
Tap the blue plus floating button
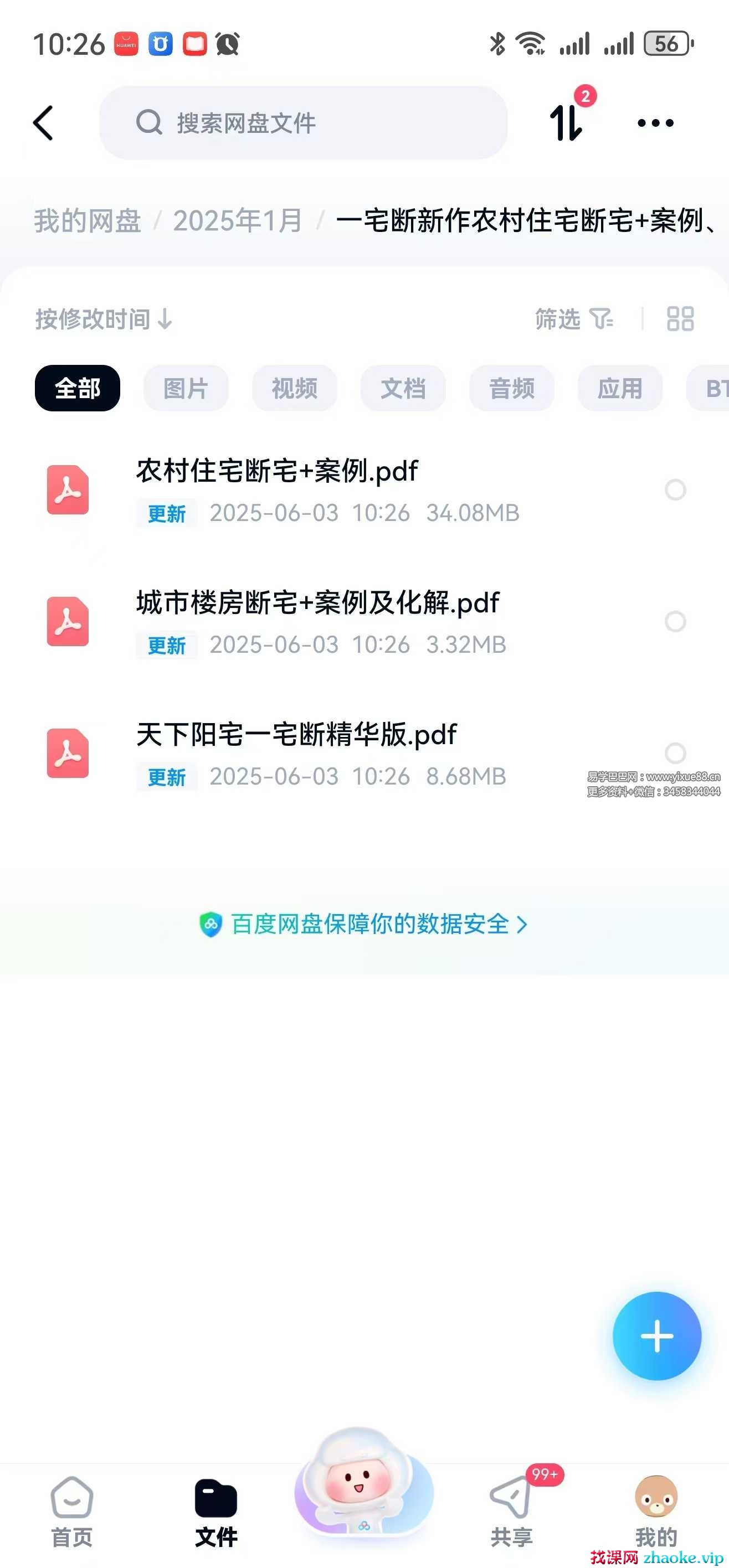point(656,1336)
